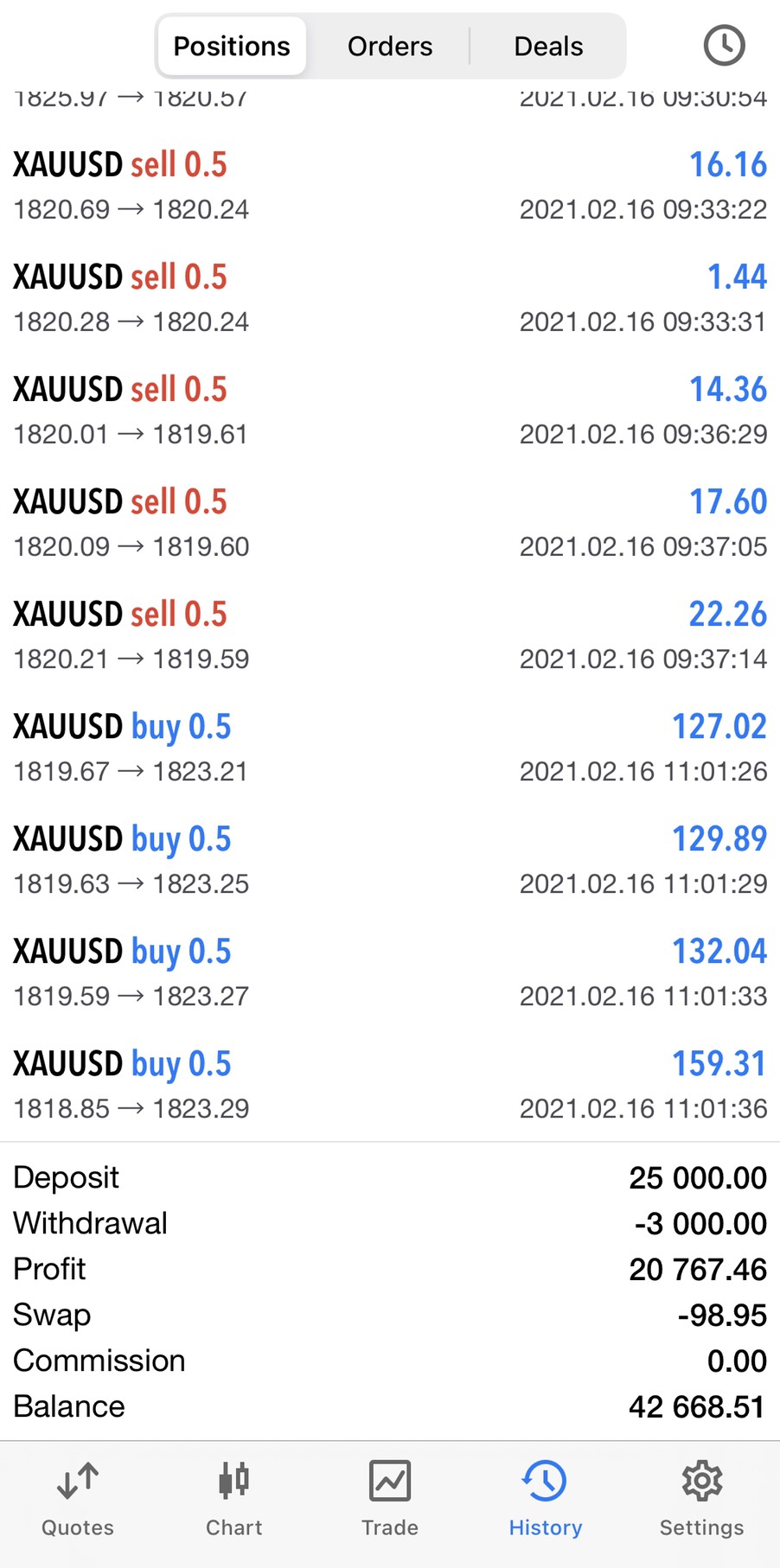Open XAUUSD sell position with 16.16 profit
This screenshot has width=780, height=1568.
coord(390,186)
